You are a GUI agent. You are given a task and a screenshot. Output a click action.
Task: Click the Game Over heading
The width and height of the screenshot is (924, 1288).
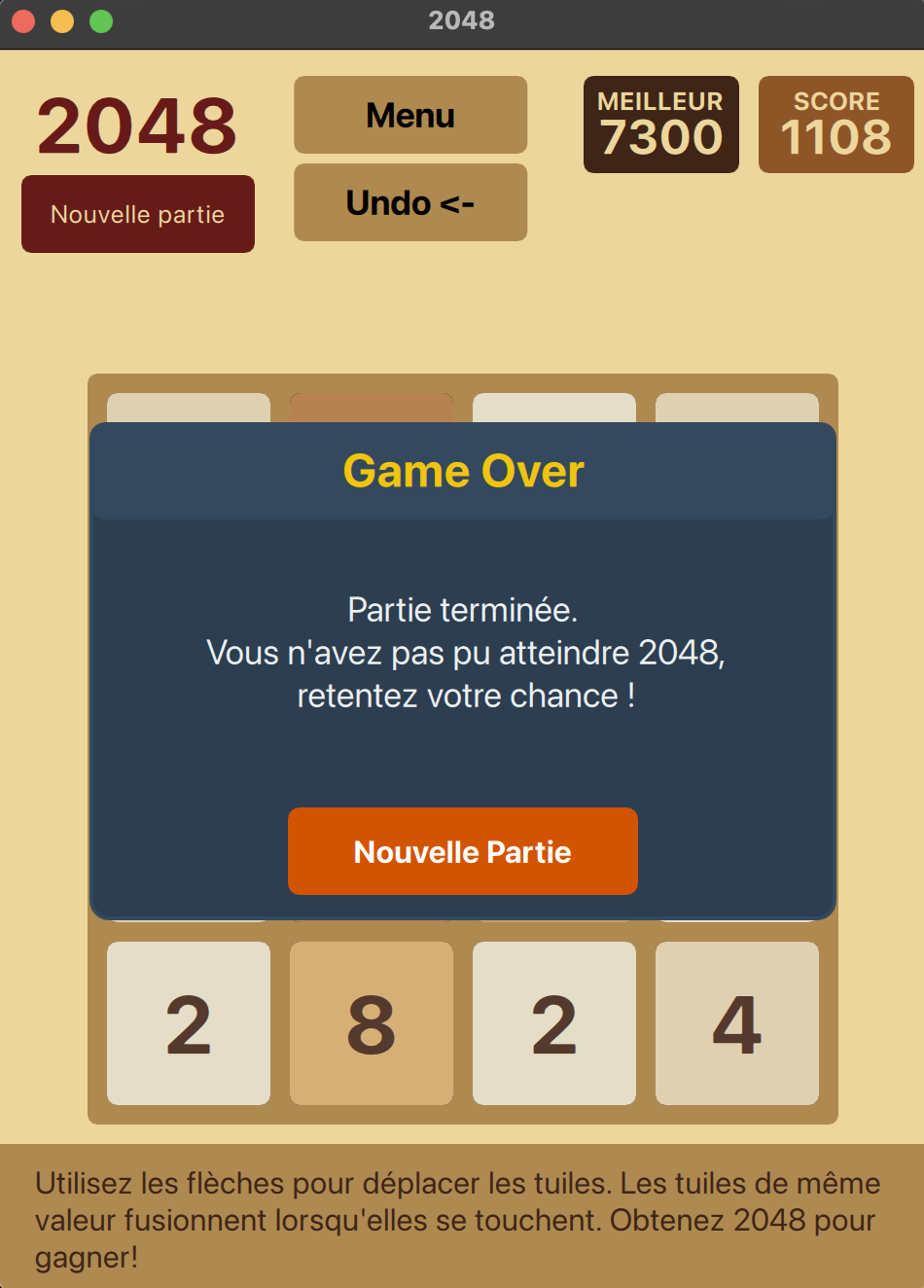point(462,471)
